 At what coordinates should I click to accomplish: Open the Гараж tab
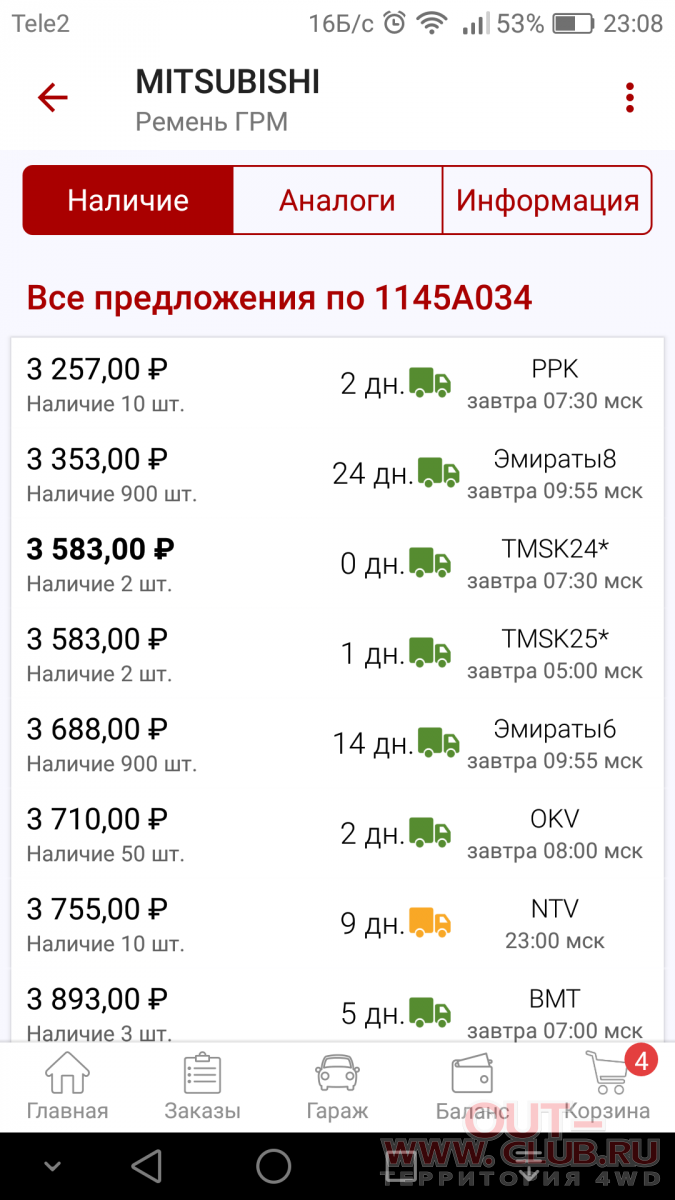tap(337, 1088)
